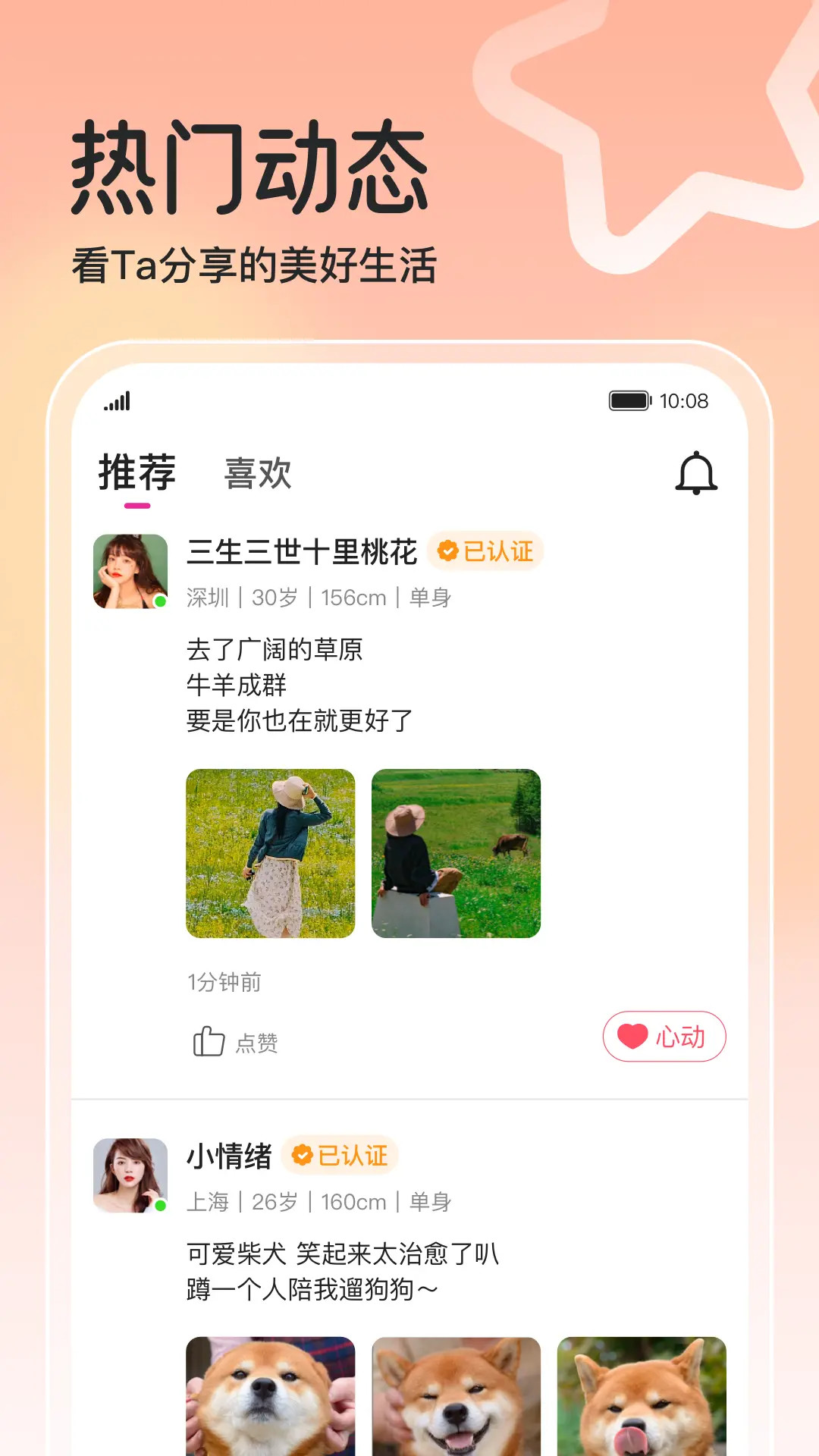Switch to the 喜欢 tab
819x1456 pixels.
259,472
